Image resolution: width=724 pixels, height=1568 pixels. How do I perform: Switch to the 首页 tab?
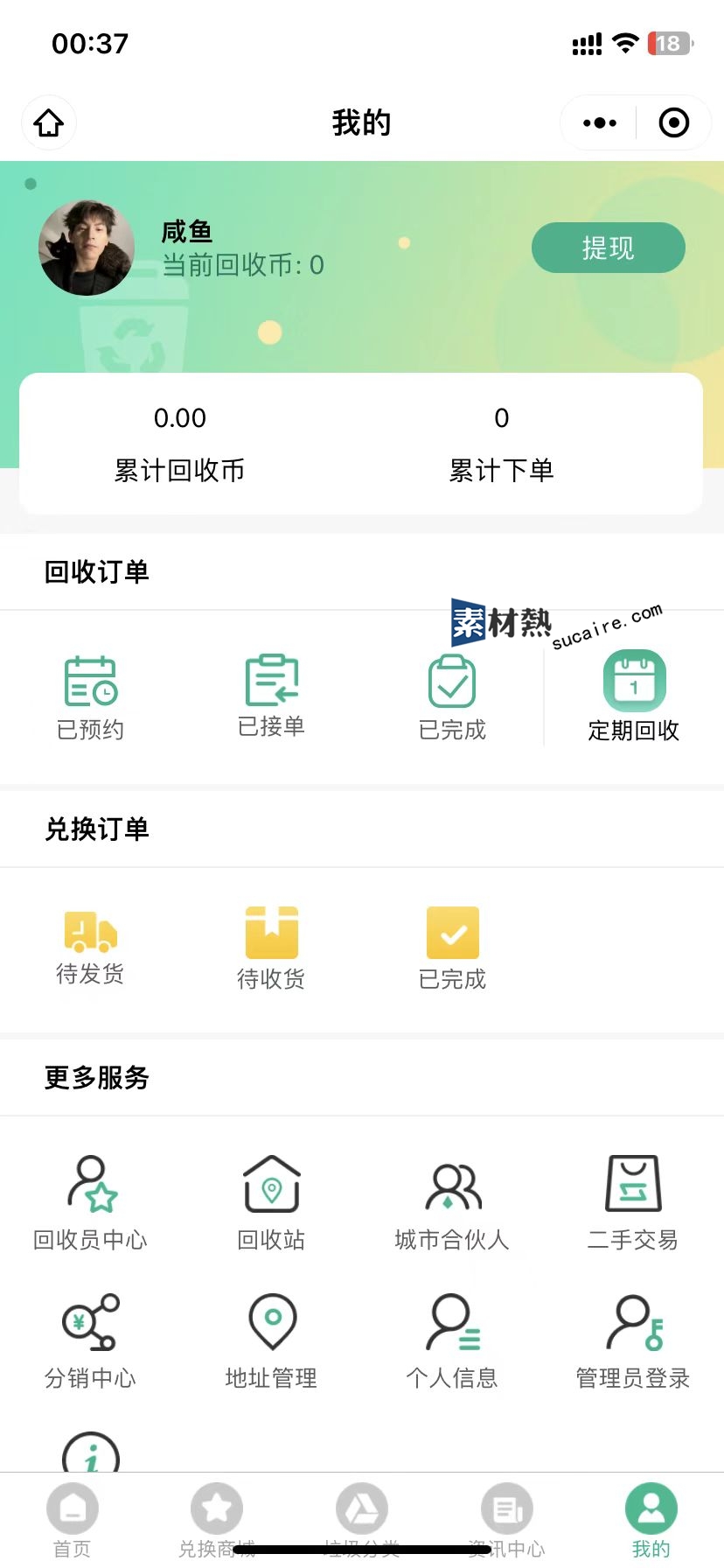(73, 1519)
